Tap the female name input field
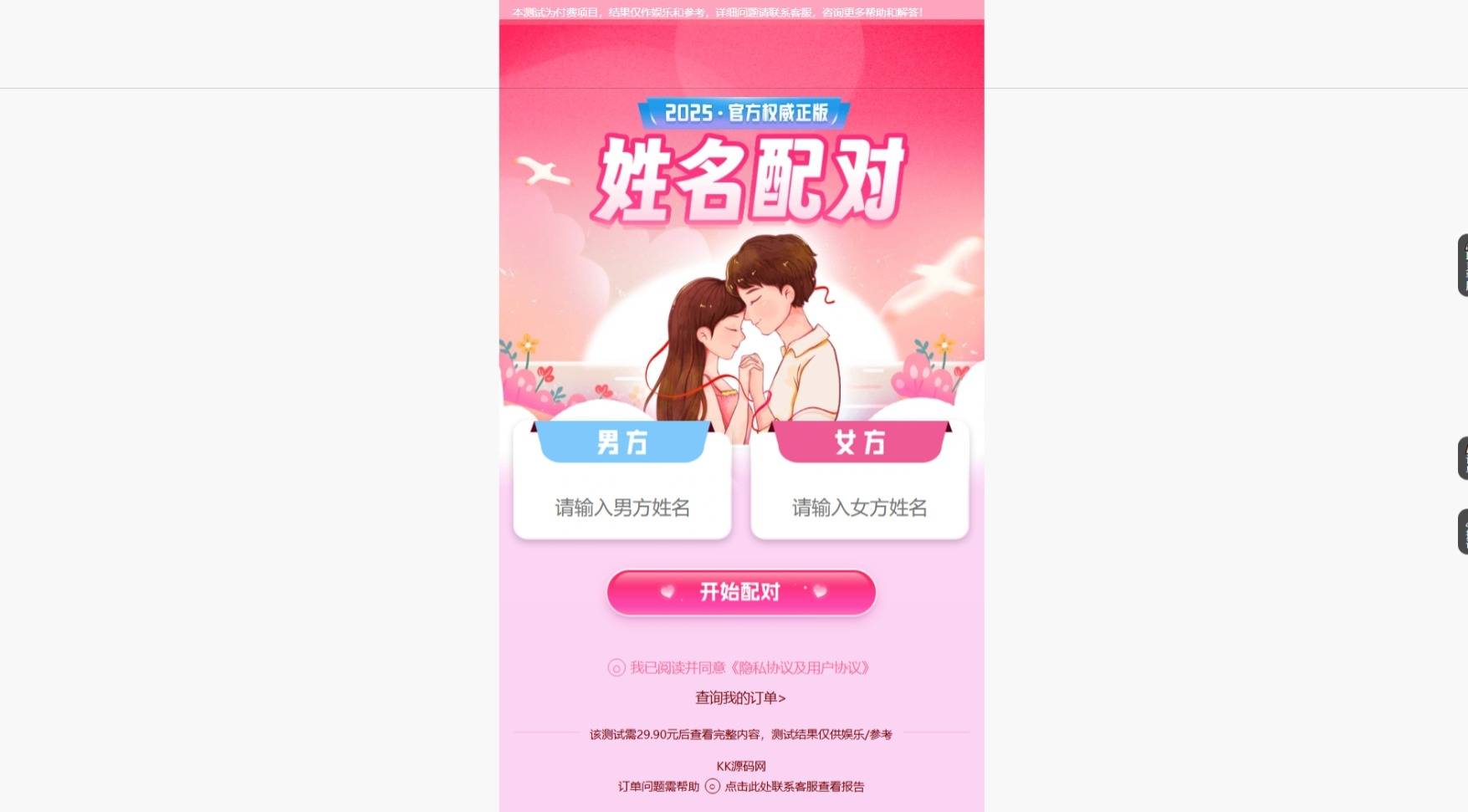Viewport: 1468px width, 812px height. [x=859, y=508]
